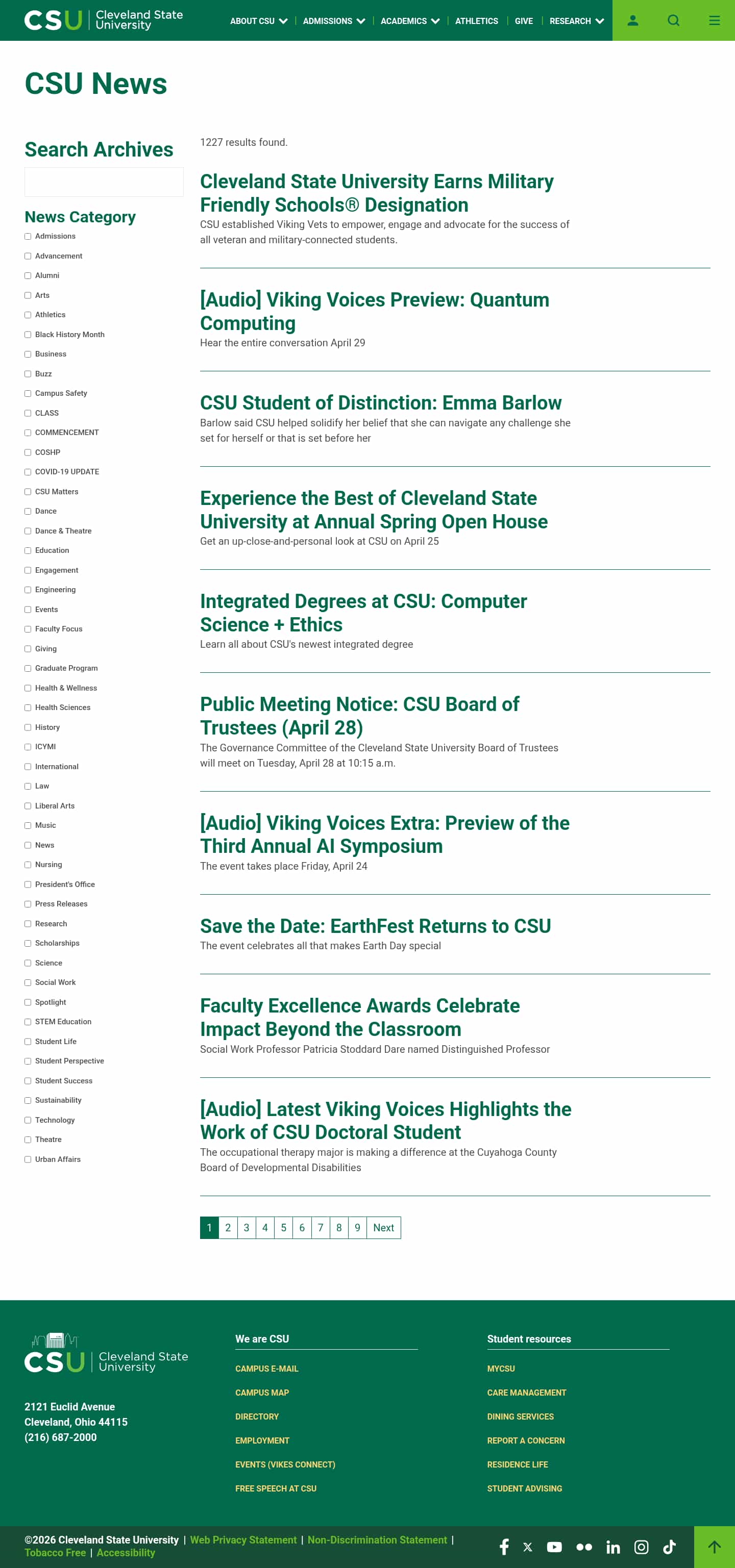This screenshot has width=735, height=1568.
Task: Tick the Press Releases checkbox
Action: click(28, 904)
